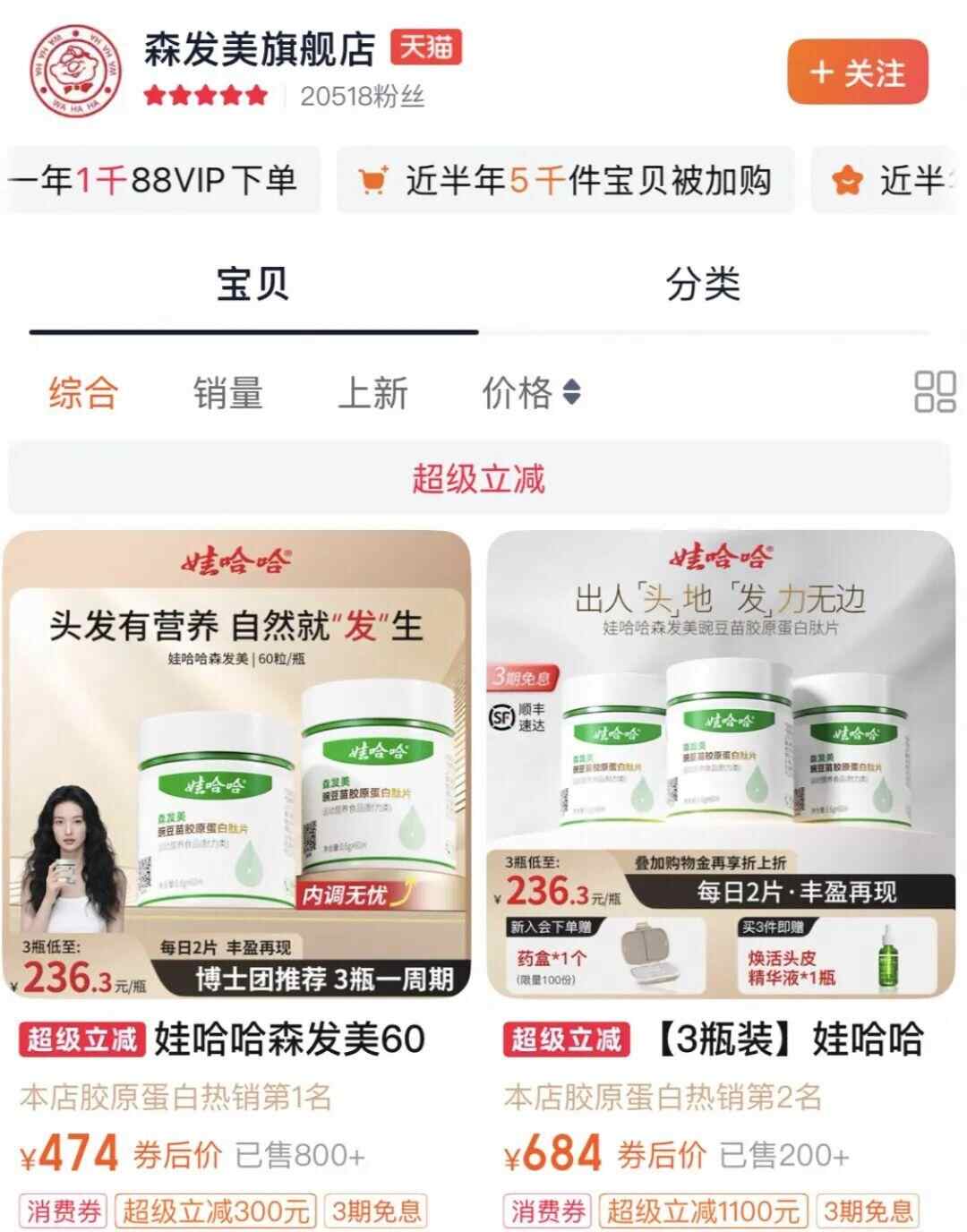Switch to the 分类 tab
Screen dimensions: 967x1232
coord(703,285)
